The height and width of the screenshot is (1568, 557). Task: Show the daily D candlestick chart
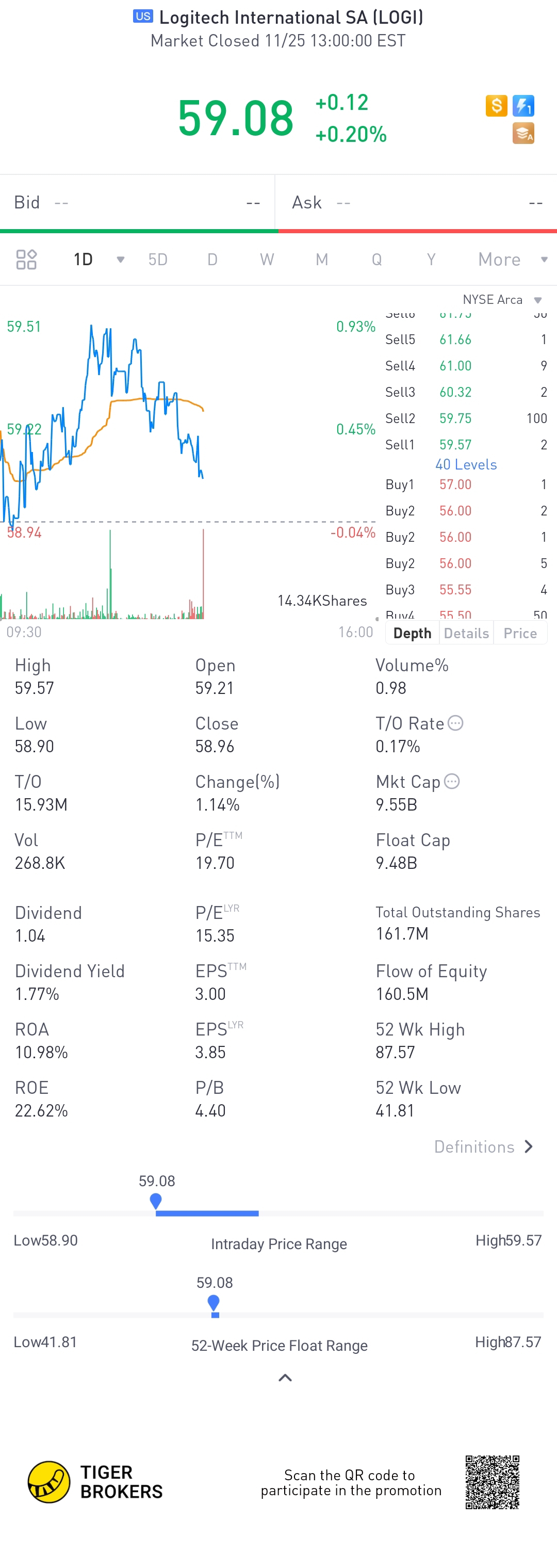[x=212, y=260]
